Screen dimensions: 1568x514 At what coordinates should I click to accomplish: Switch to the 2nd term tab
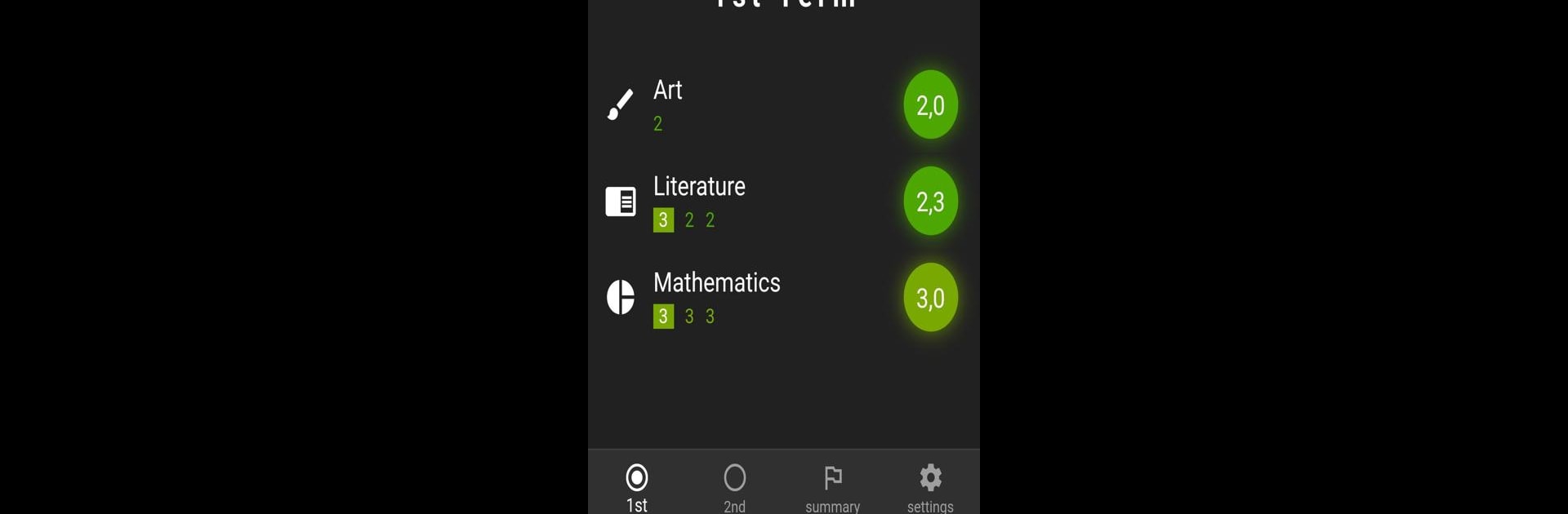[x=735, y=487]
